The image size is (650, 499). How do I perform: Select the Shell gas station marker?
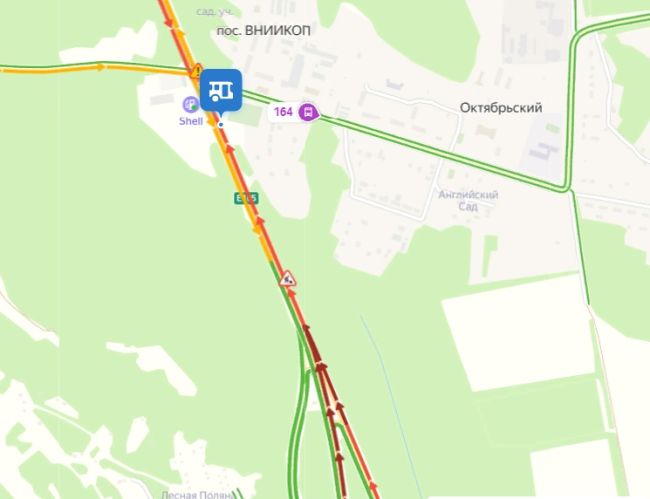point(191,104)
